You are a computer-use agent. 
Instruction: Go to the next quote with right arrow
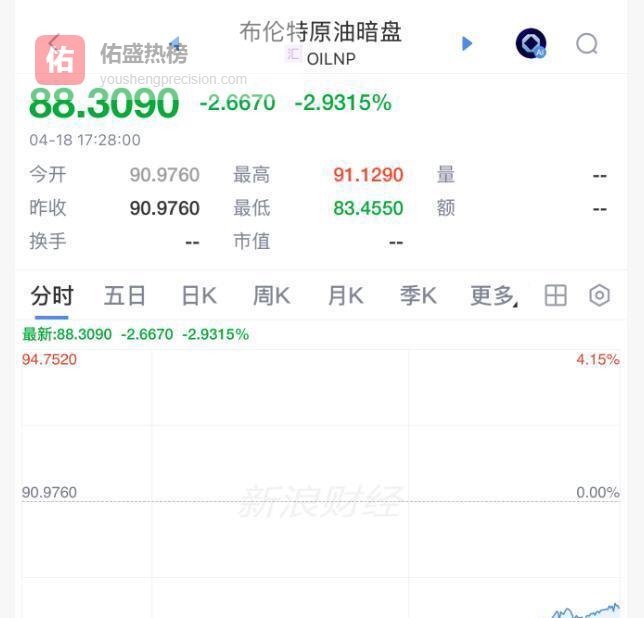(x=466, y=43)
